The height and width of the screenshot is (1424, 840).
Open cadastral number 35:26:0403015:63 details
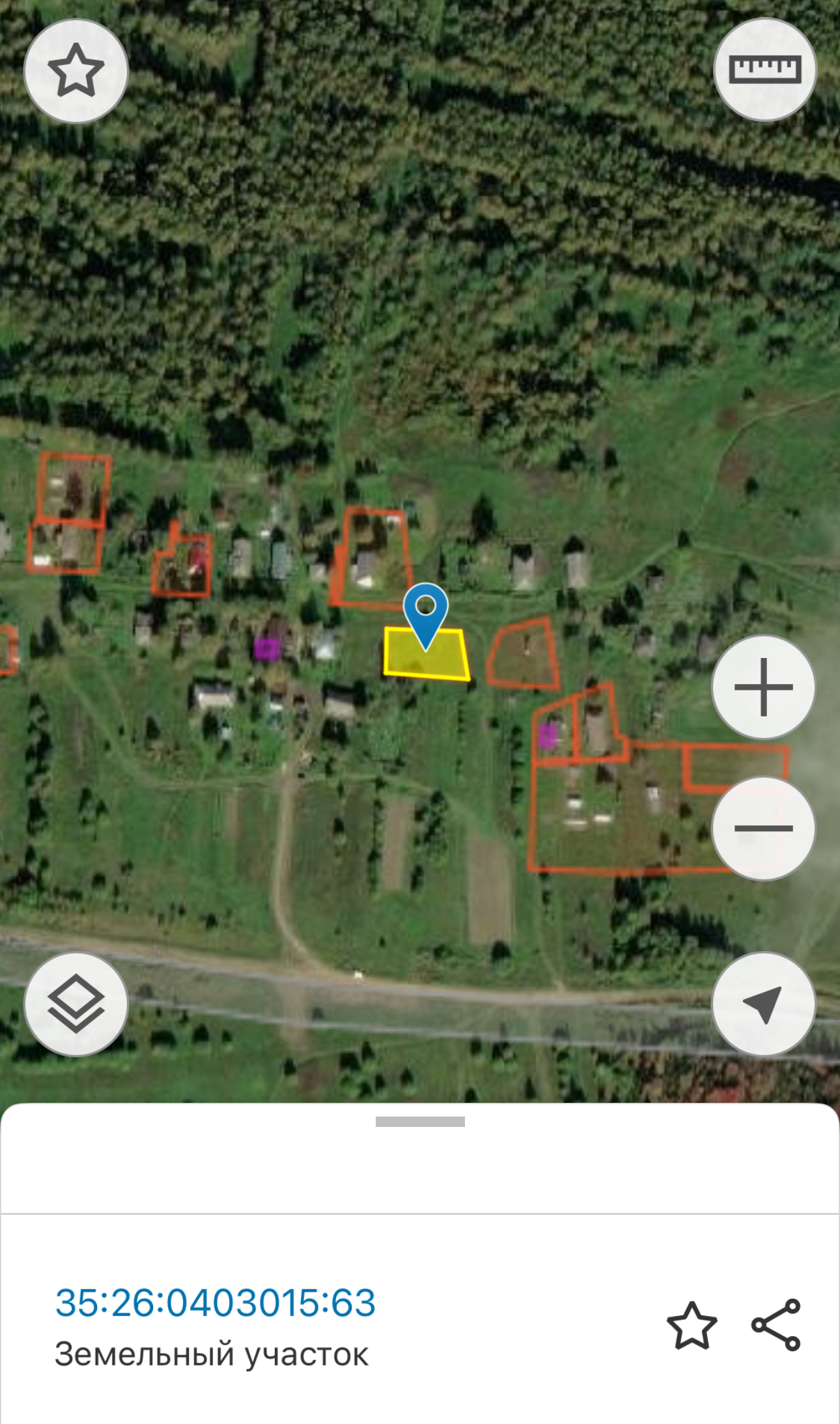coord(216,1303)
